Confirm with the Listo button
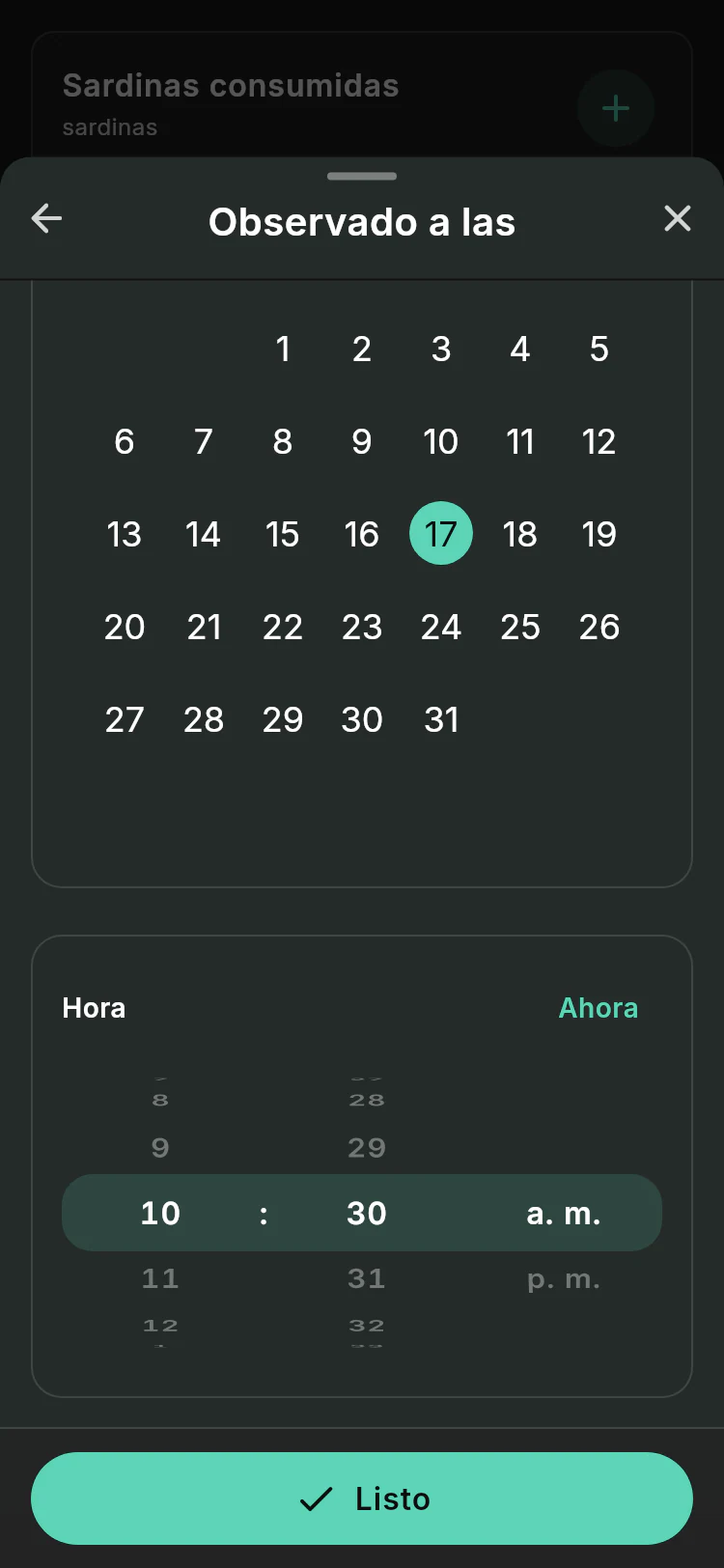 click(362, 1498)
